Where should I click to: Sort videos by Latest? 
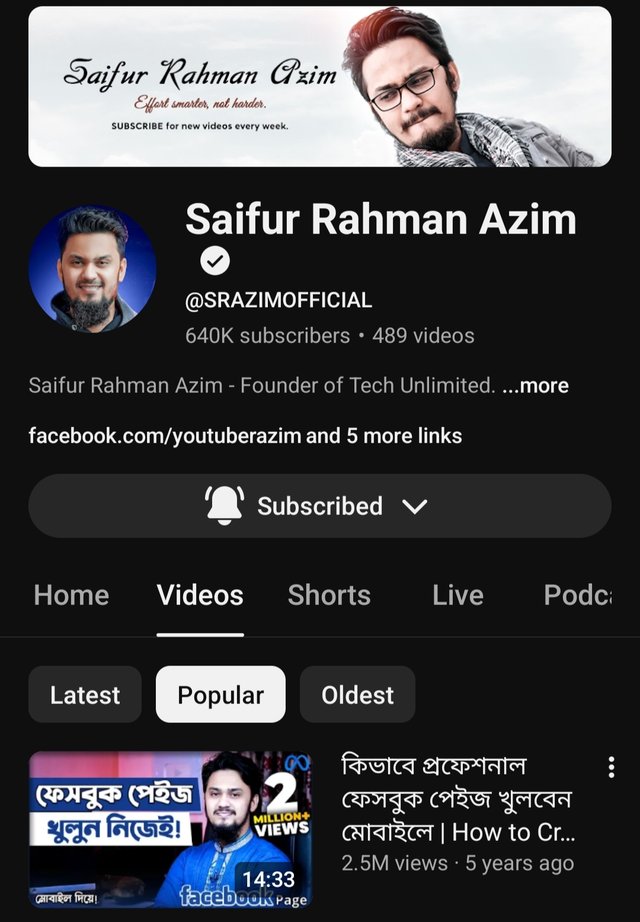click(x=85, y=695)
